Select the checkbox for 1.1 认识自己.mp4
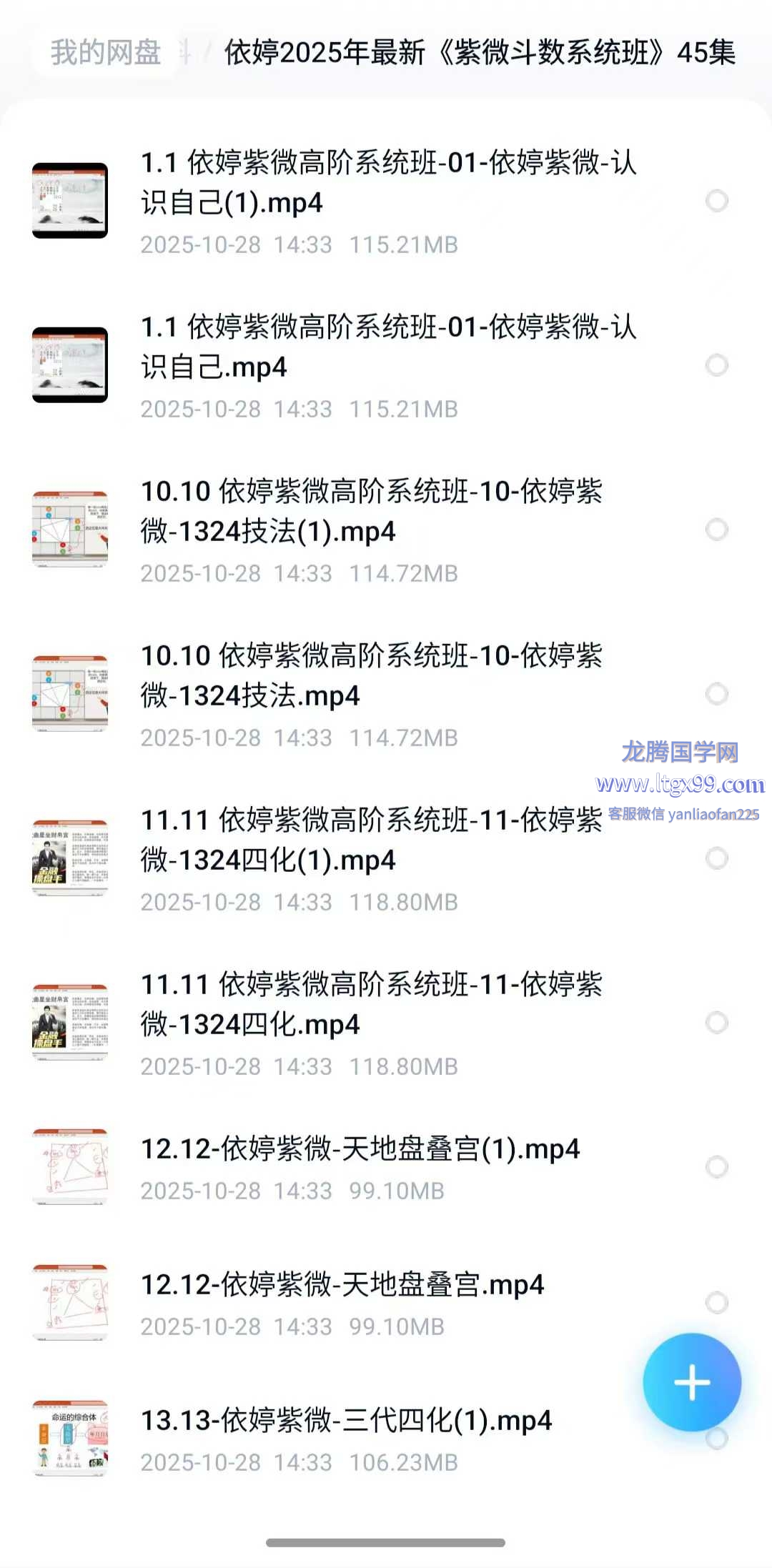The height and width of the screenshot is (1568, 772). click(x=716, y=365)
